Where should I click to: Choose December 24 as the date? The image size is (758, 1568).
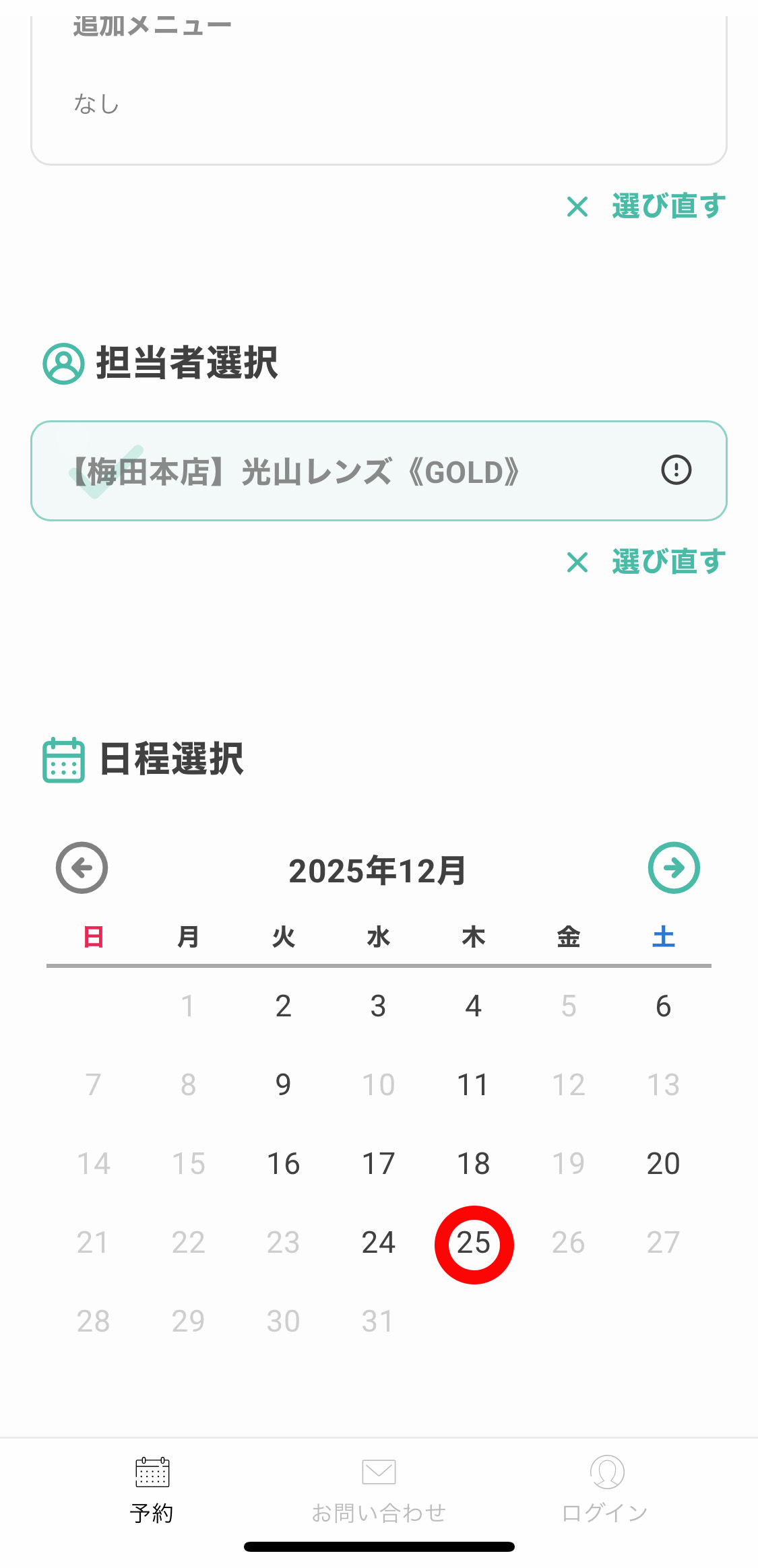378,1243
